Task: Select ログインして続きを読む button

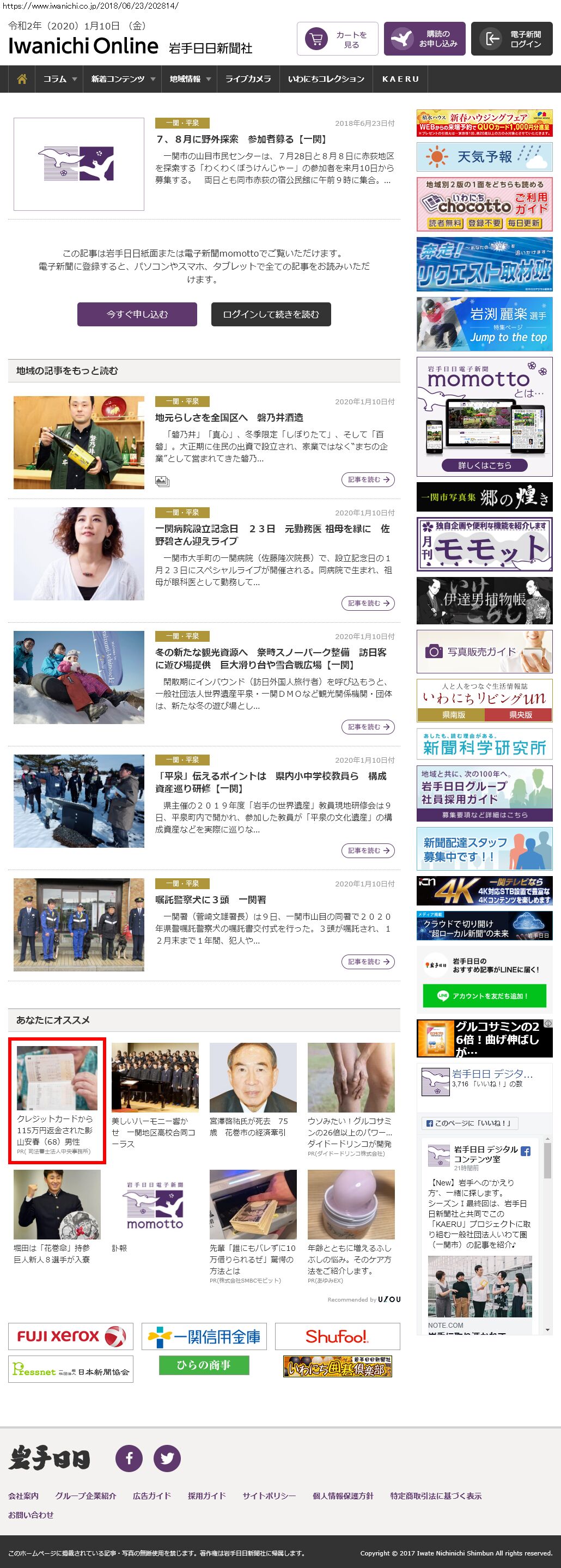Action: click(271, 314)
